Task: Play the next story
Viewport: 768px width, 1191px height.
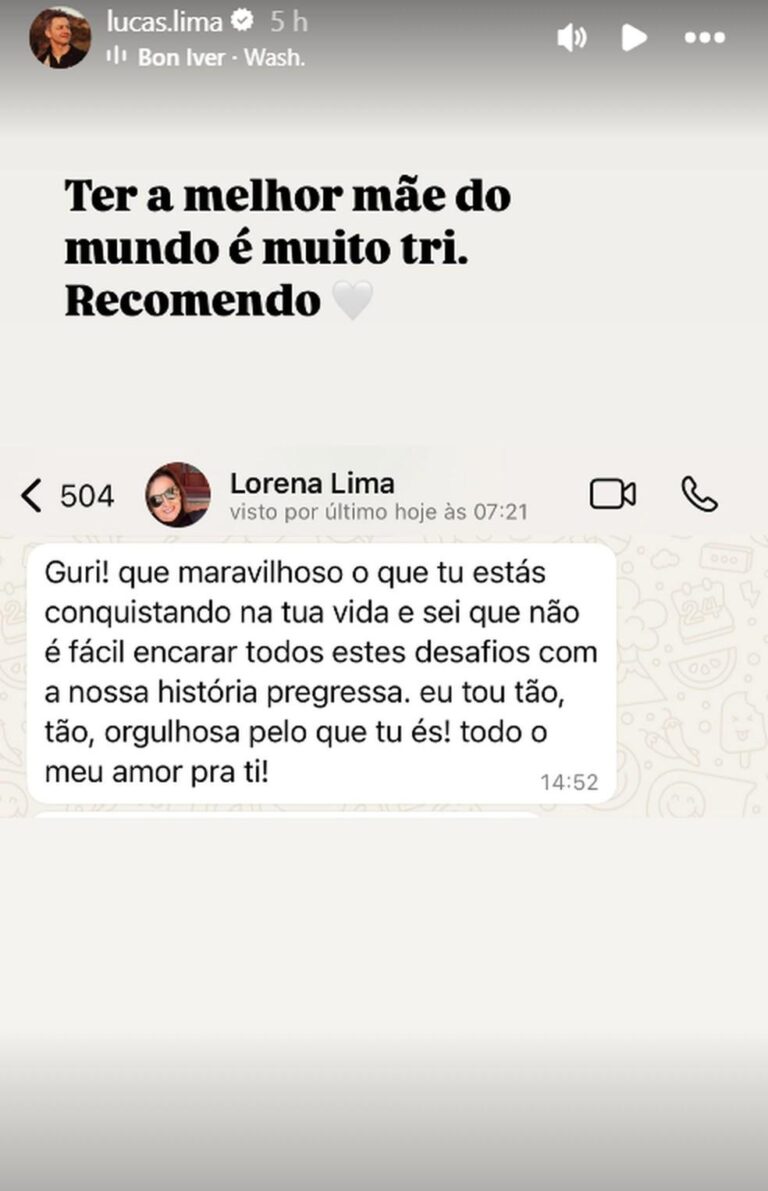Action: 634,37
